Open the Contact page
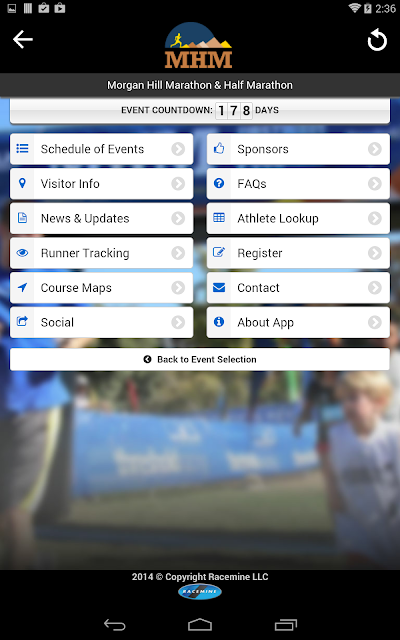400x640 pixels. [x=298, y=288]
